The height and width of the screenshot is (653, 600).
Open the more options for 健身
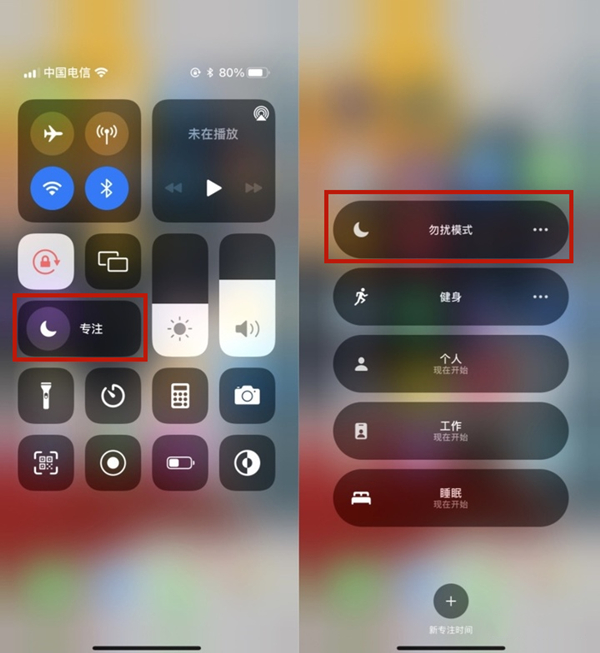[x=540, y=297]
